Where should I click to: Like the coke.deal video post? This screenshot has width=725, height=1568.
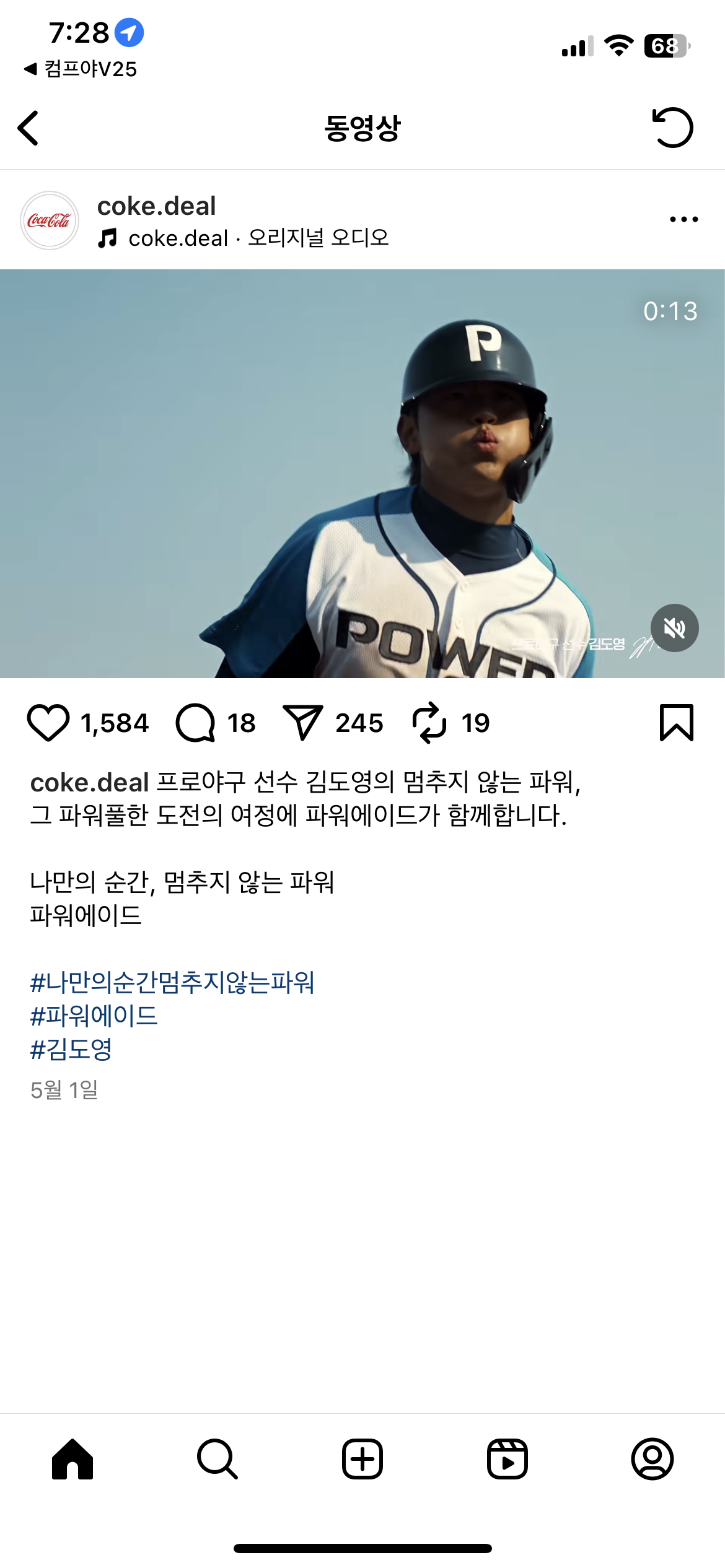coord(48,723)
